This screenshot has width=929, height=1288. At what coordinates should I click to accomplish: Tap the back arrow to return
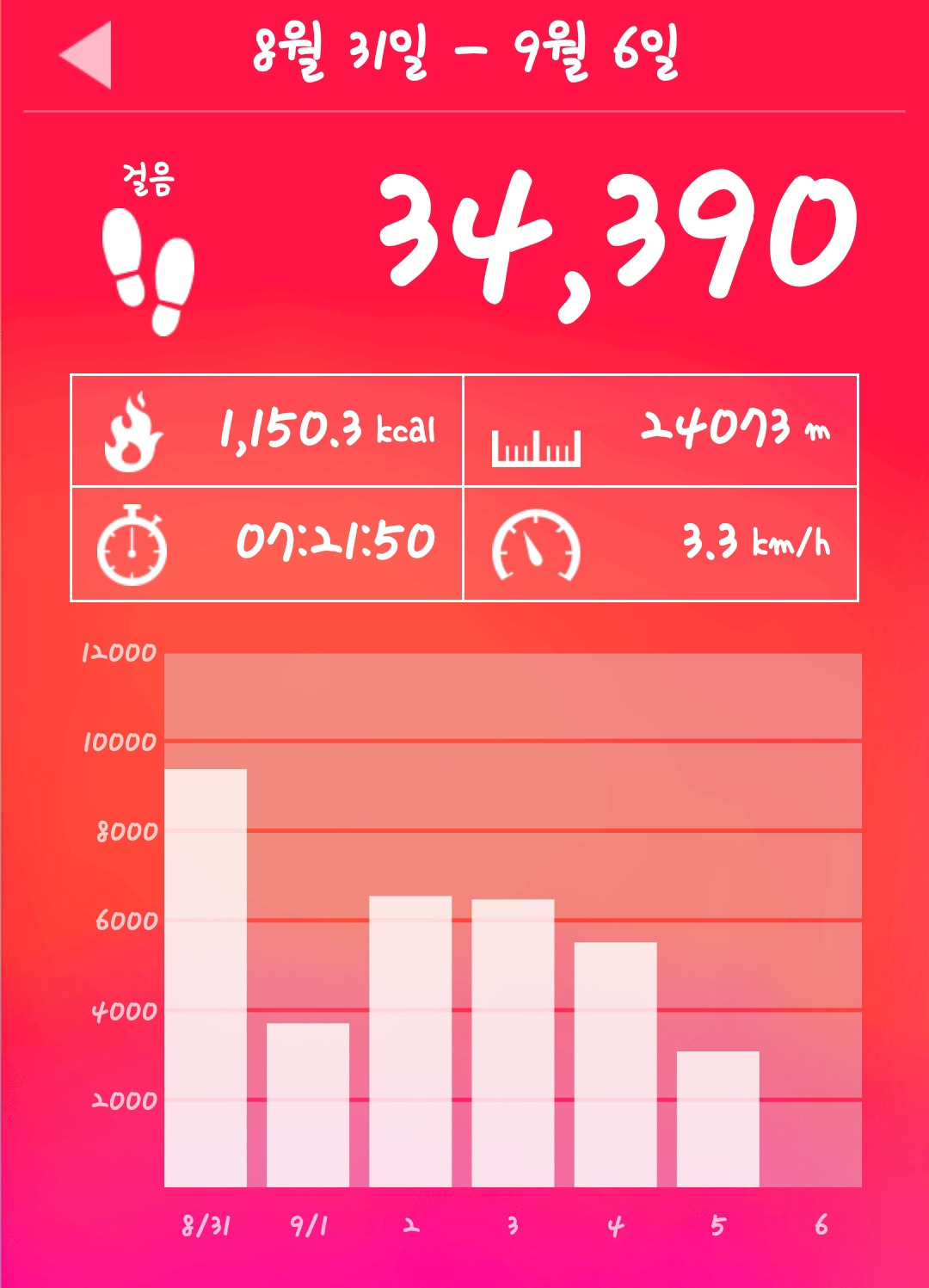(86, 56)
